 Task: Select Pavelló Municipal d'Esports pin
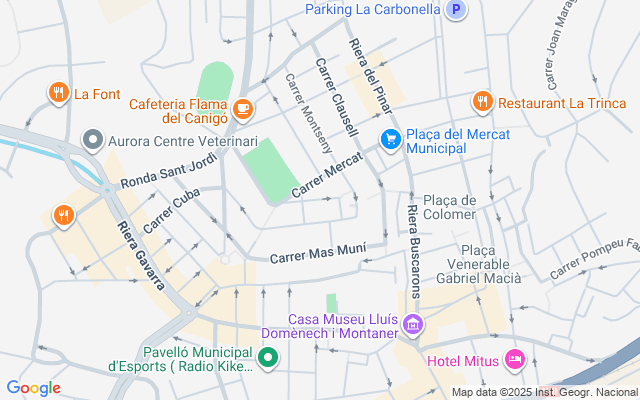click(268, 357)
